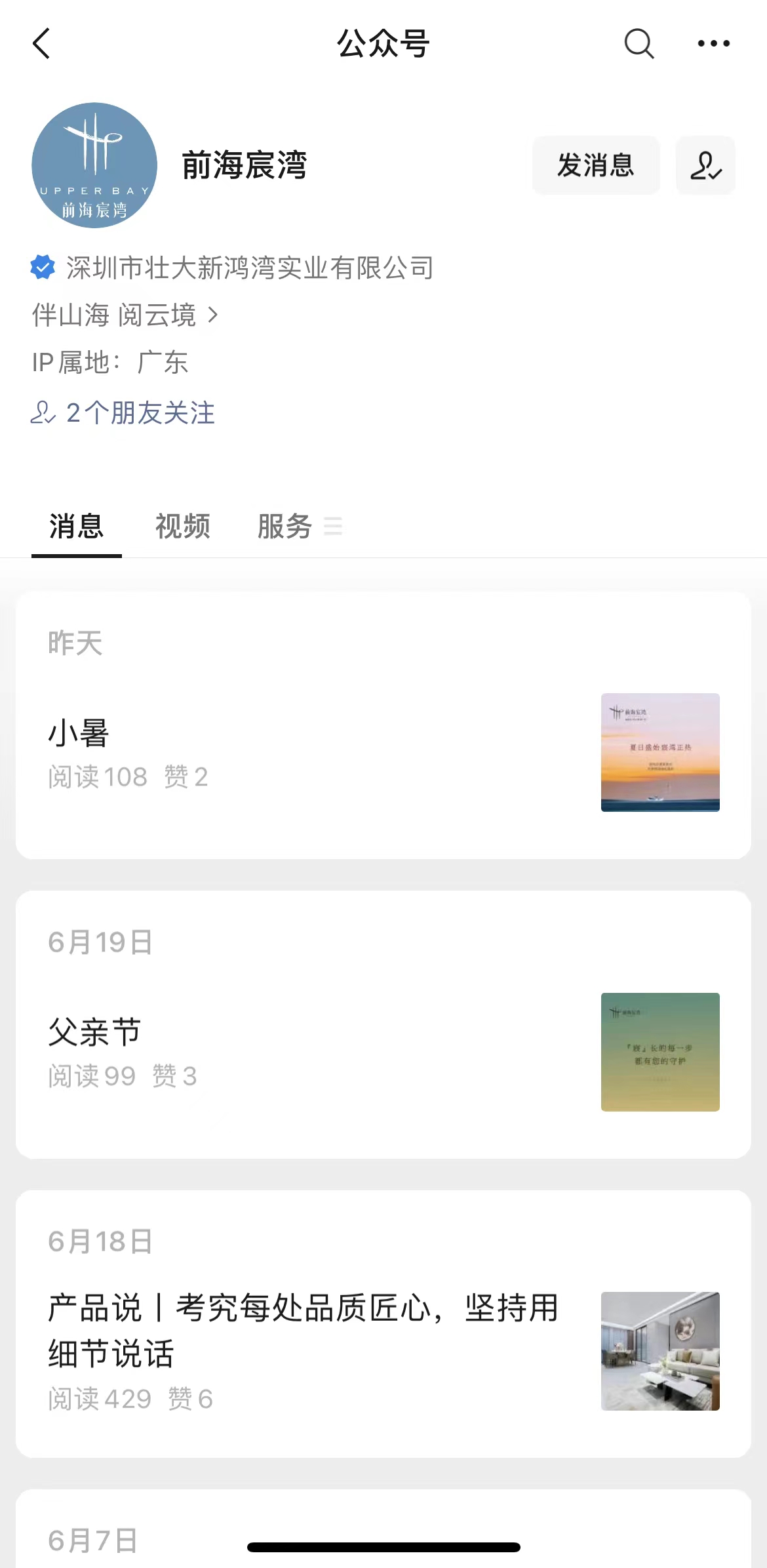View the 2个朋友关注 friends list
767x1568 pixels.
click(x=123, y=413)
